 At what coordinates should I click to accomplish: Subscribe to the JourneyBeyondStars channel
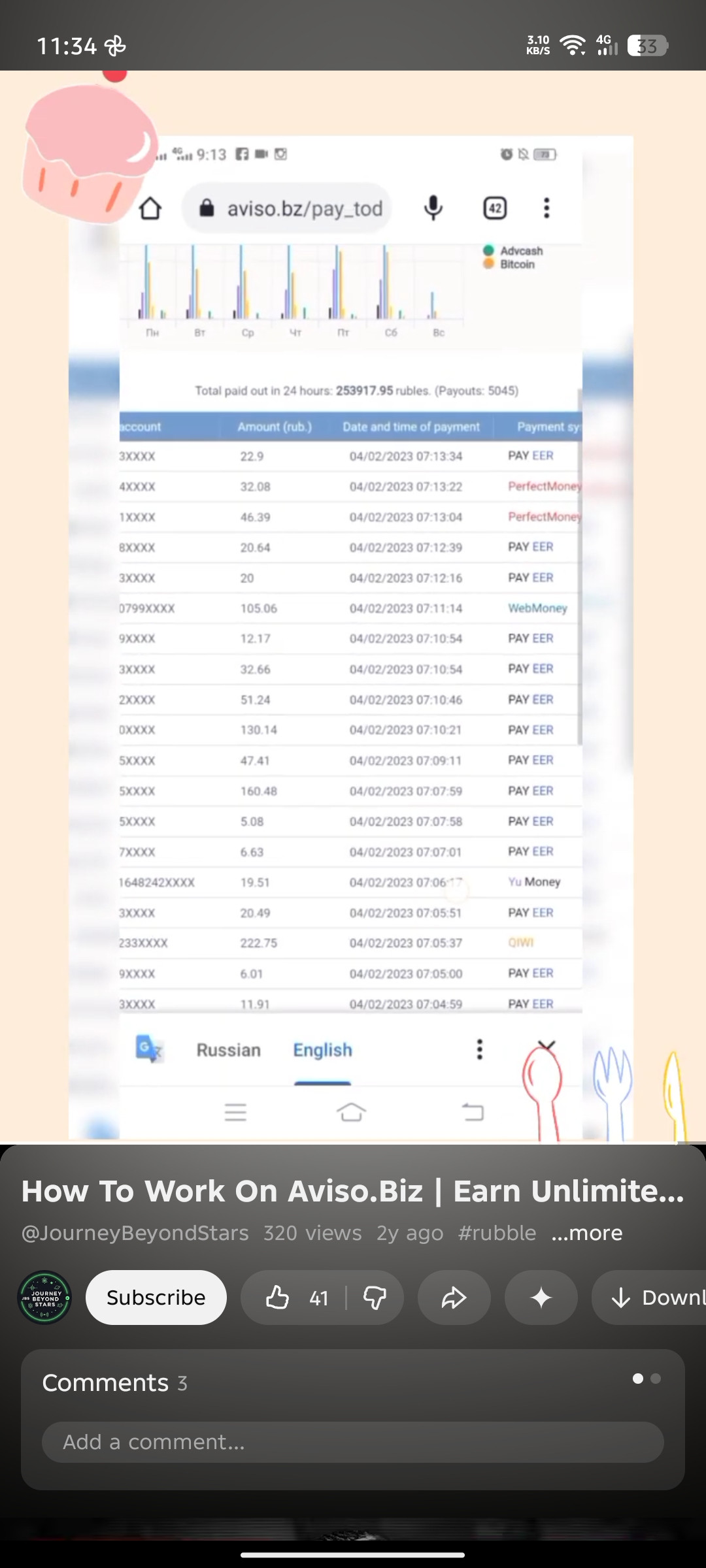click(156, 1298)
